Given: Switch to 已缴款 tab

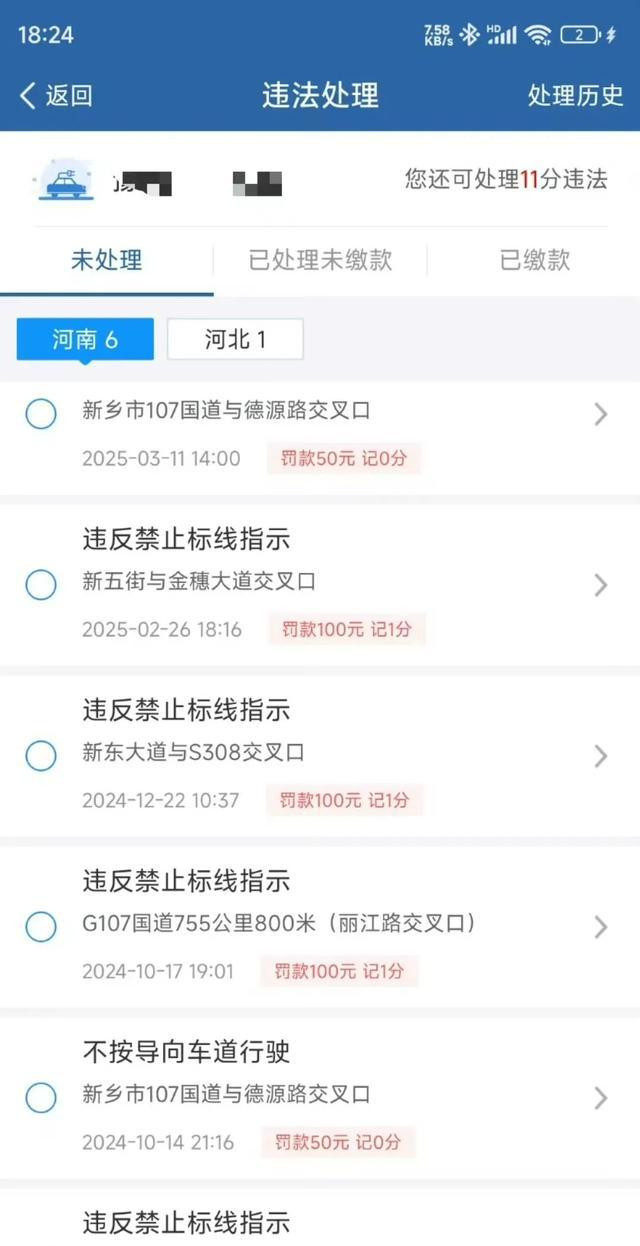Looking at the screenshot, I should (534, 260).
